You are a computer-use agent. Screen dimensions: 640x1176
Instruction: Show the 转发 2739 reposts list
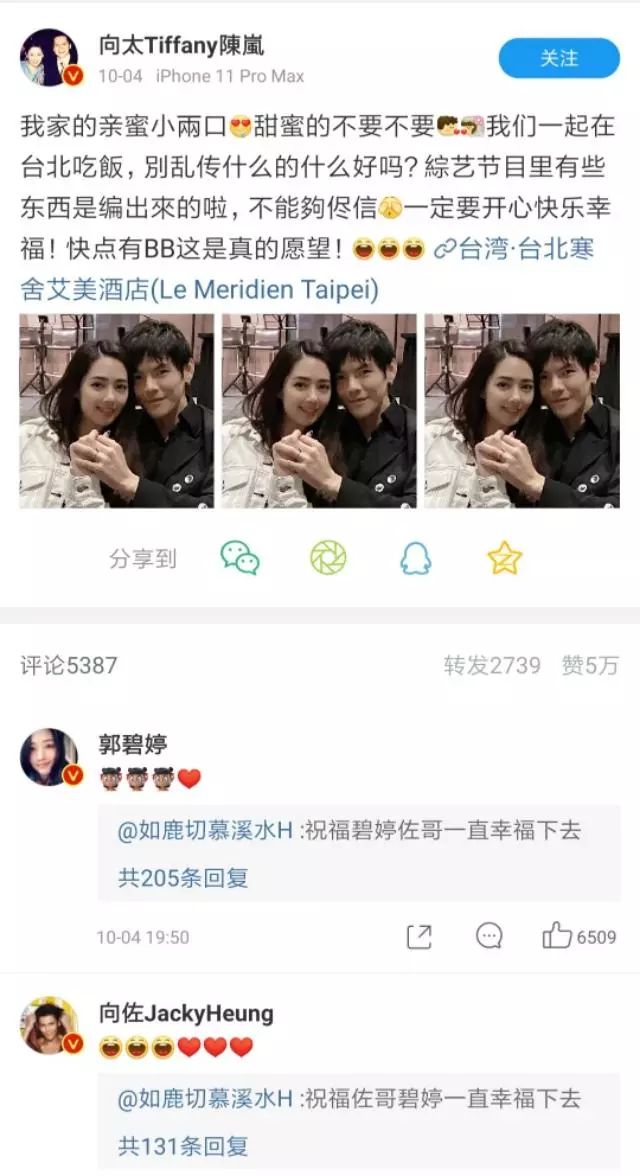point(491,665)
